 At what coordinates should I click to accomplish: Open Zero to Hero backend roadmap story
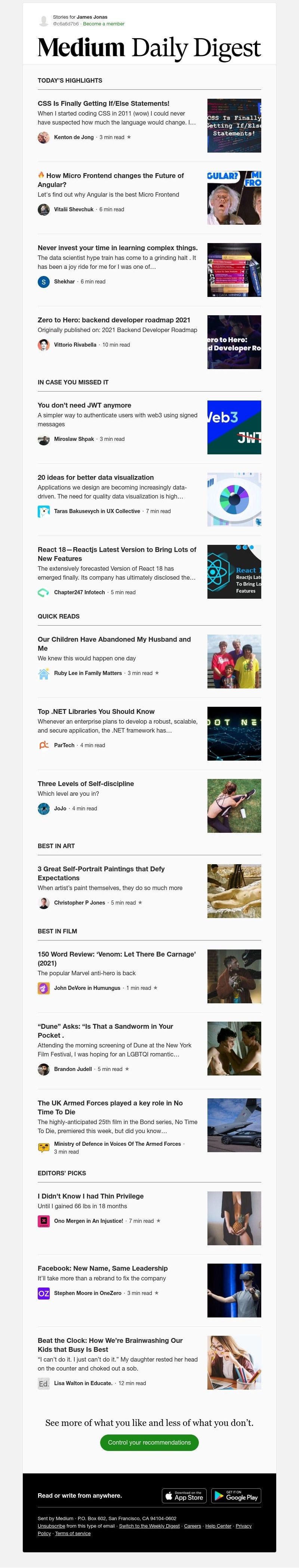pyautogui.click(x=114, y=320)
